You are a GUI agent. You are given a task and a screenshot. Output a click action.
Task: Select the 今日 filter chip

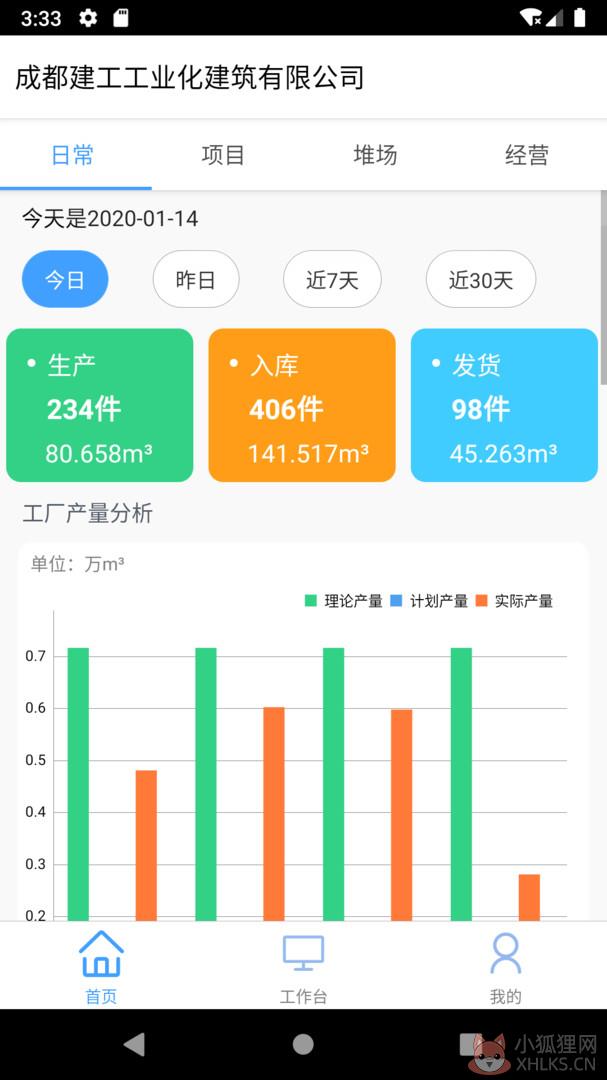[65, 279]
